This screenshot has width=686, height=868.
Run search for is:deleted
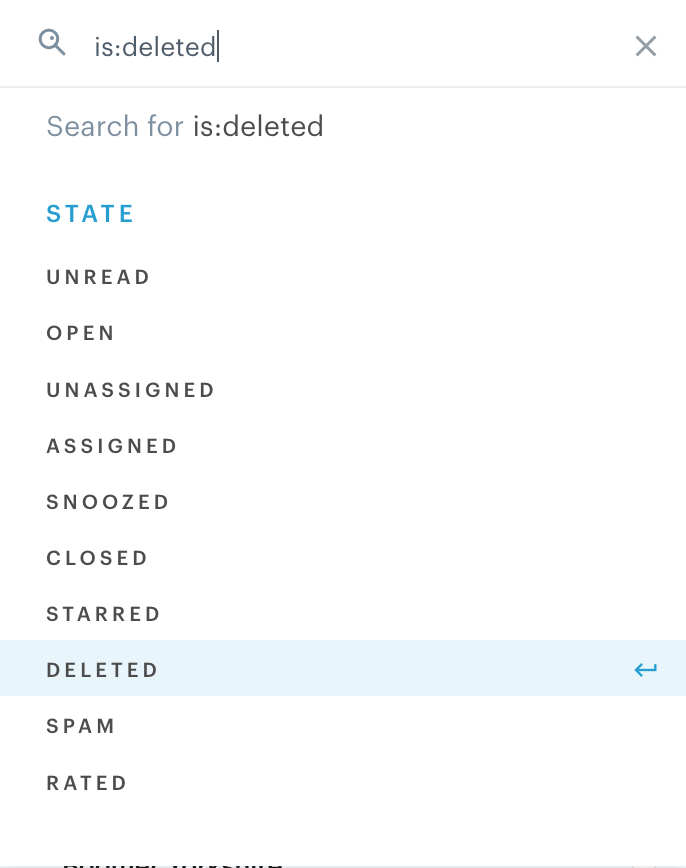pyautogui.click(x=185, y=126)
